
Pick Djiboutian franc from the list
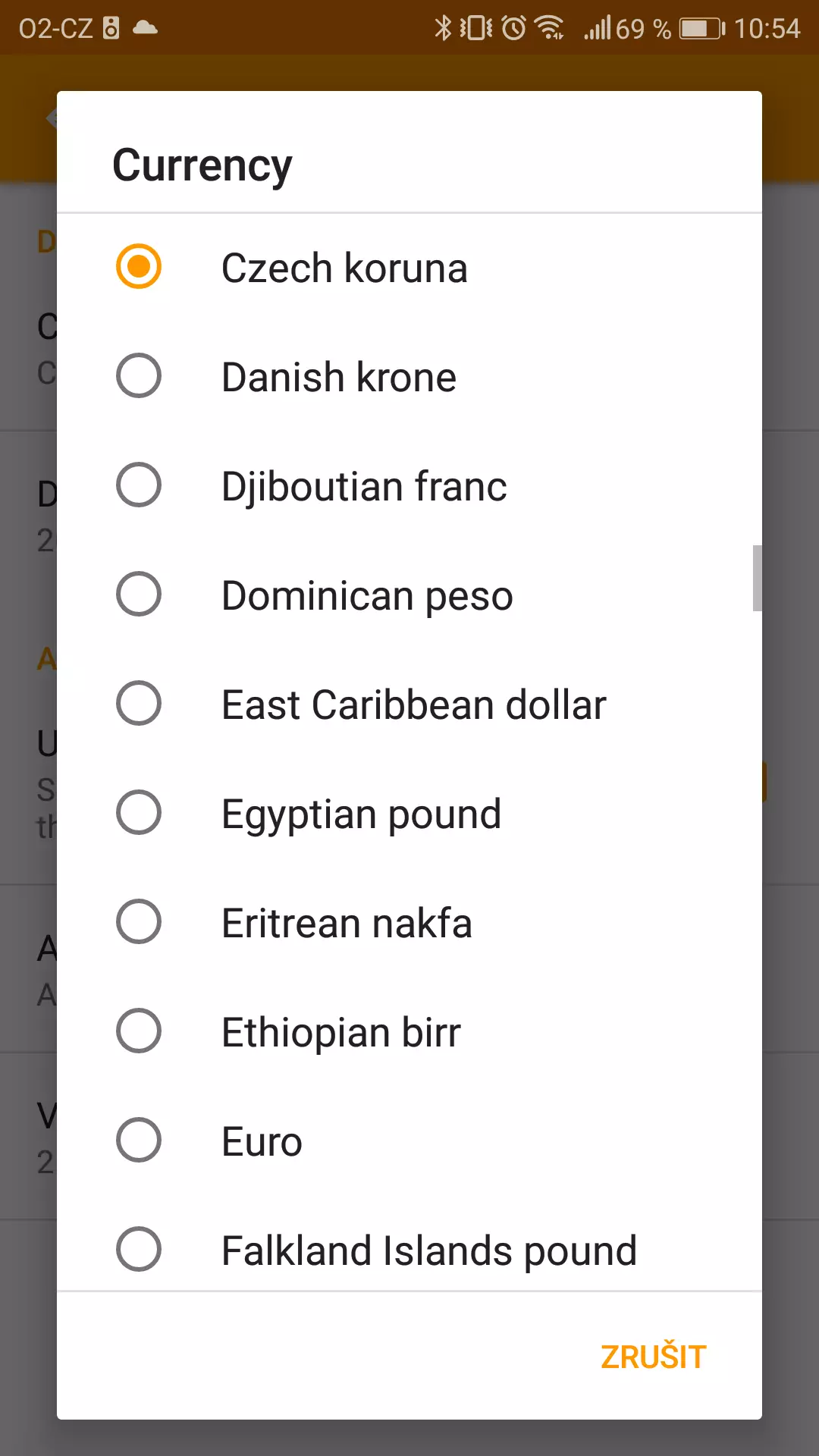click(x=409, y=486)
